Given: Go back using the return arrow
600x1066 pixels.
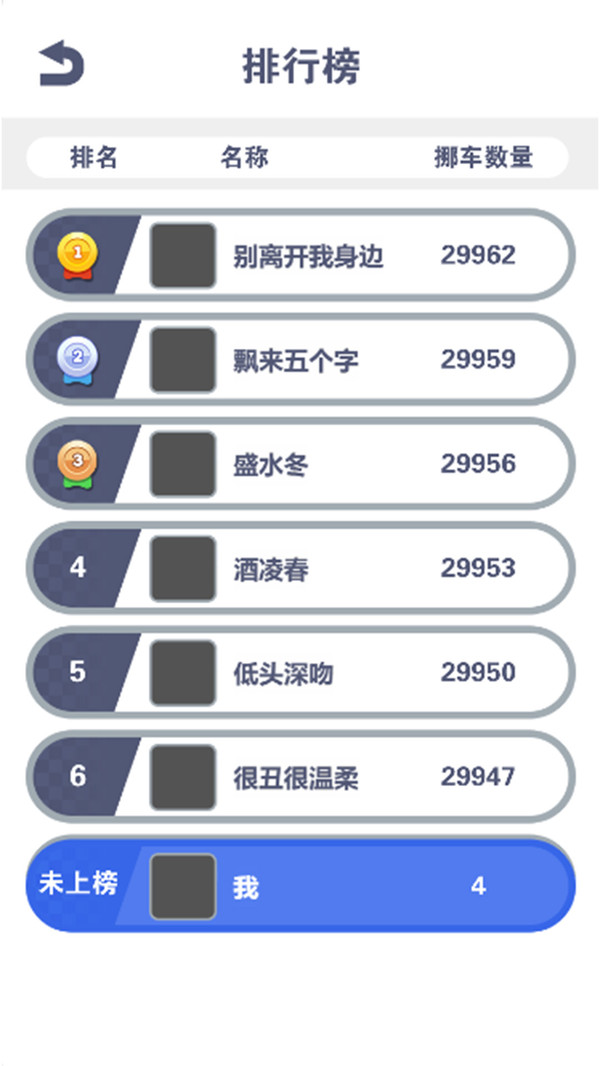Looking at the screenshot, I should click(x=61, y=64).
